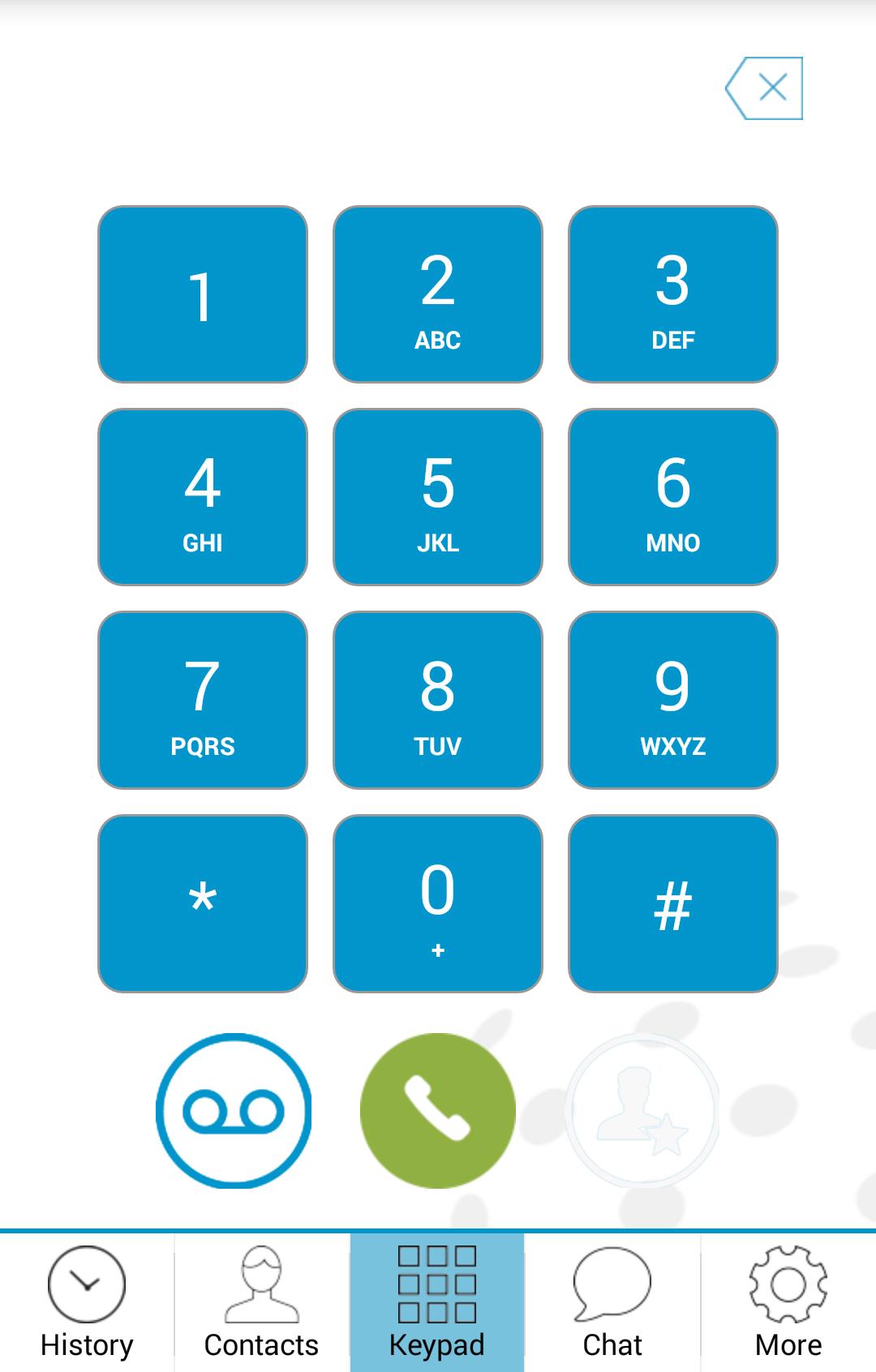Enter the star symbol
Screen dimensions: 876x1372
click(203, 903)
